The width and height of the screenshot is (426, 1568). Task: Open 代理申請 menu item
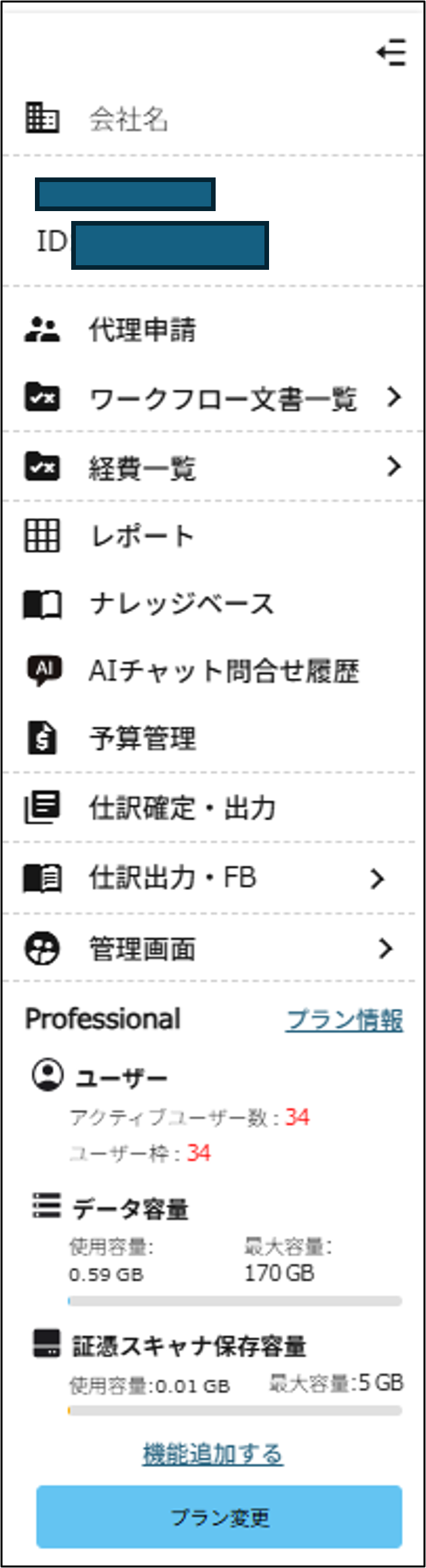[142, 329]
